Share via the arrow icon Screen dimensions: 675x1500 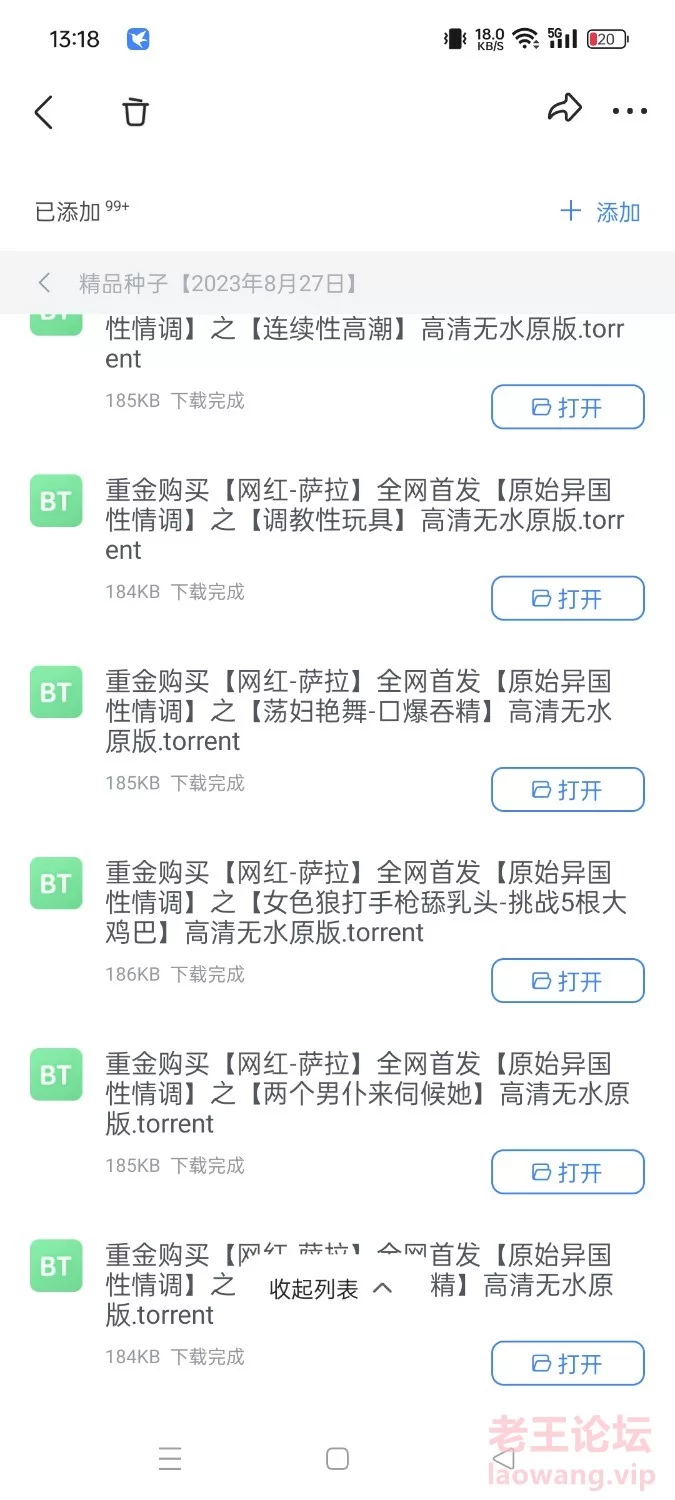click(x=565, y=110)
